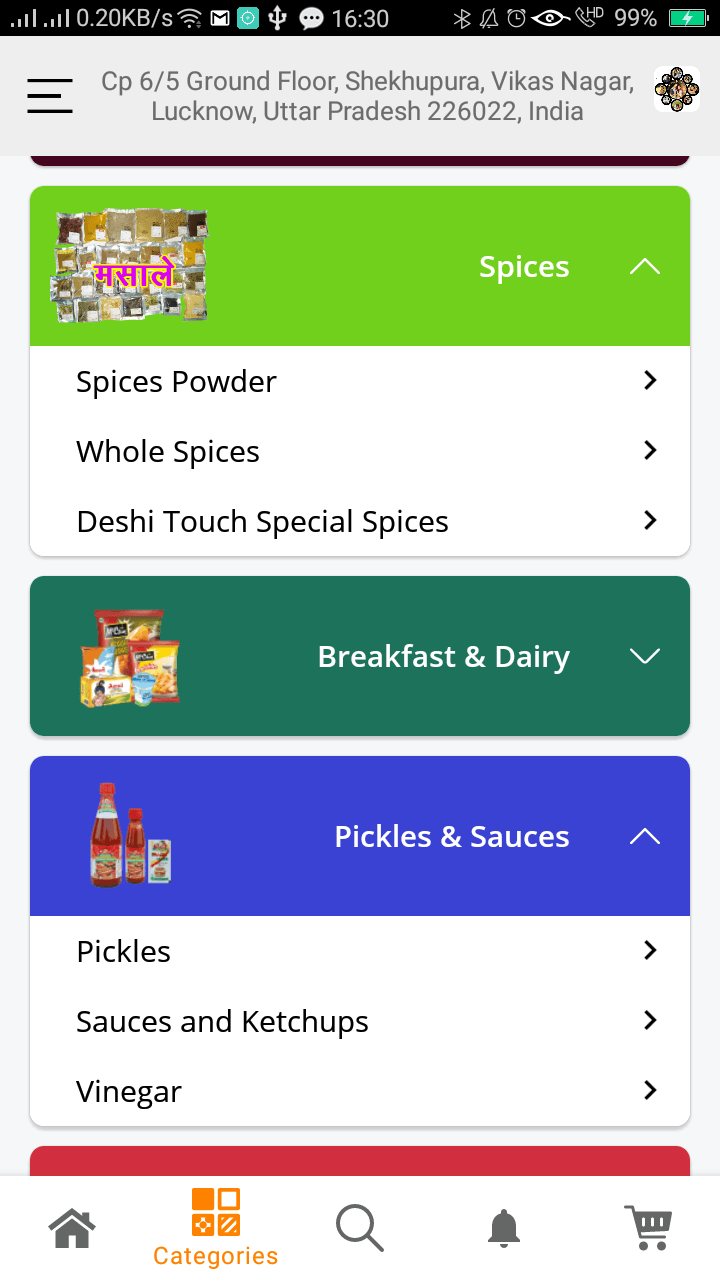Expand the Breakfast & Dairy category
The height and width of the screenshot is (1280, 720).
360,656
